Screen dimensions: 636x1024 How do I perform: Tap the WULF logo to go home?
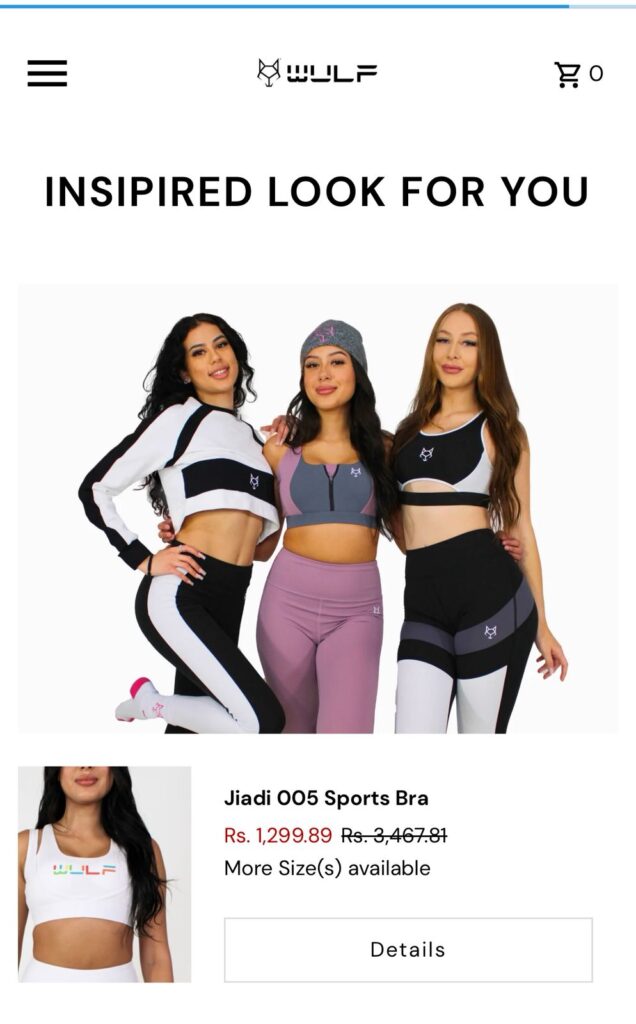click(317, 72)
